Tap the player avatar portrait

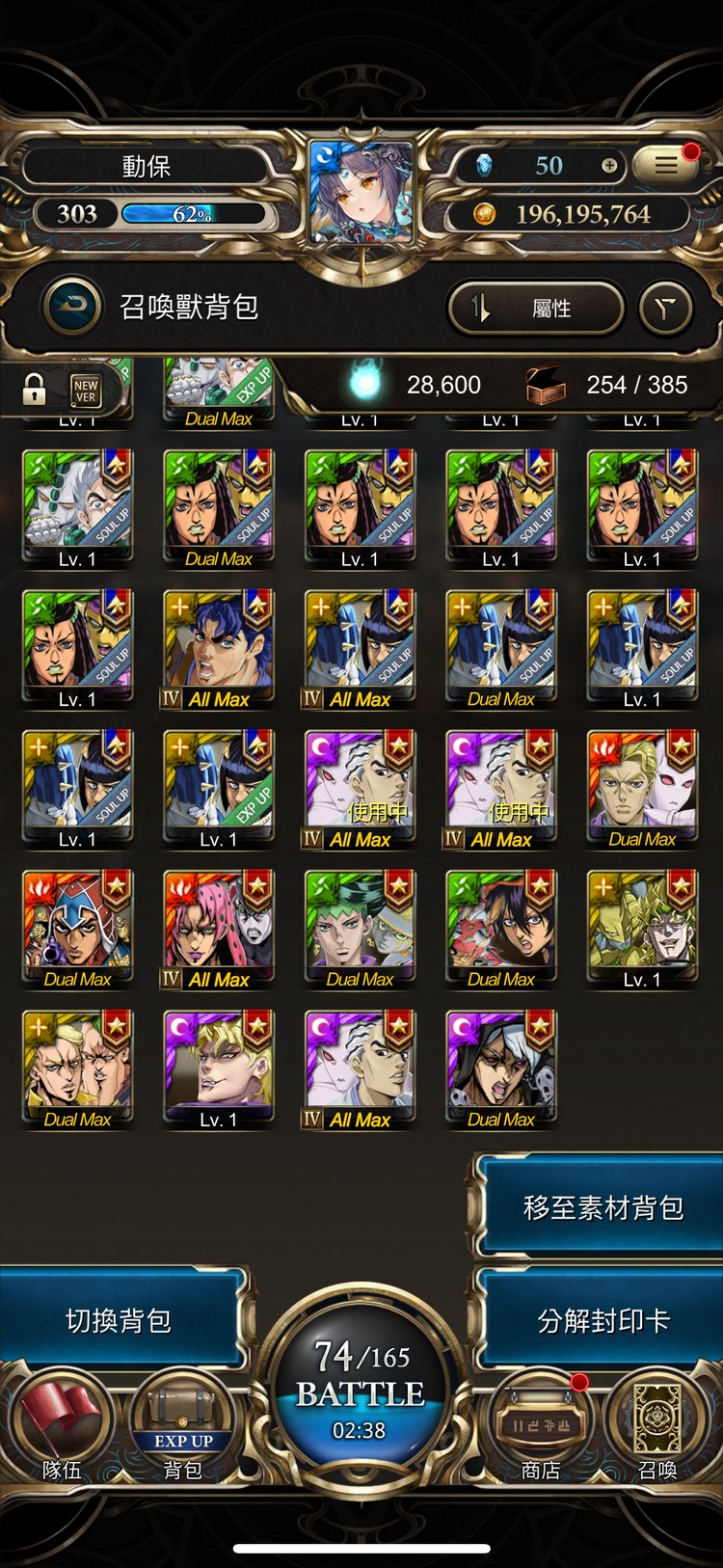point(361,191)
